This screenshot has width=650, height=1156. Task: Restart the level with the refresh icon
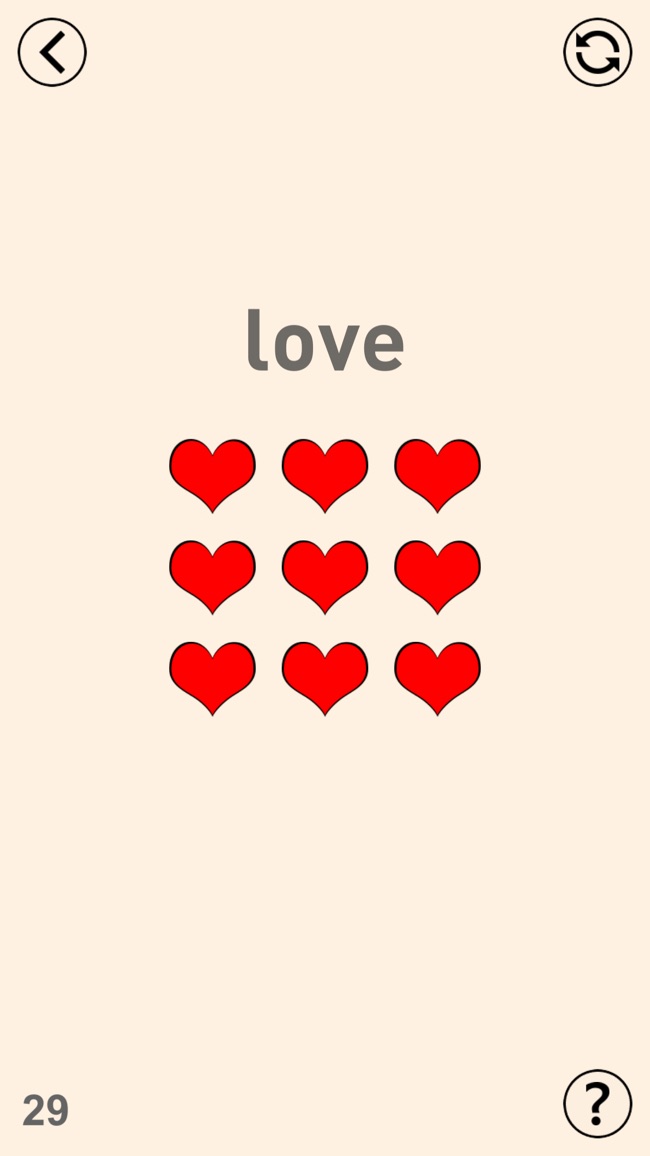pos(598,52)
